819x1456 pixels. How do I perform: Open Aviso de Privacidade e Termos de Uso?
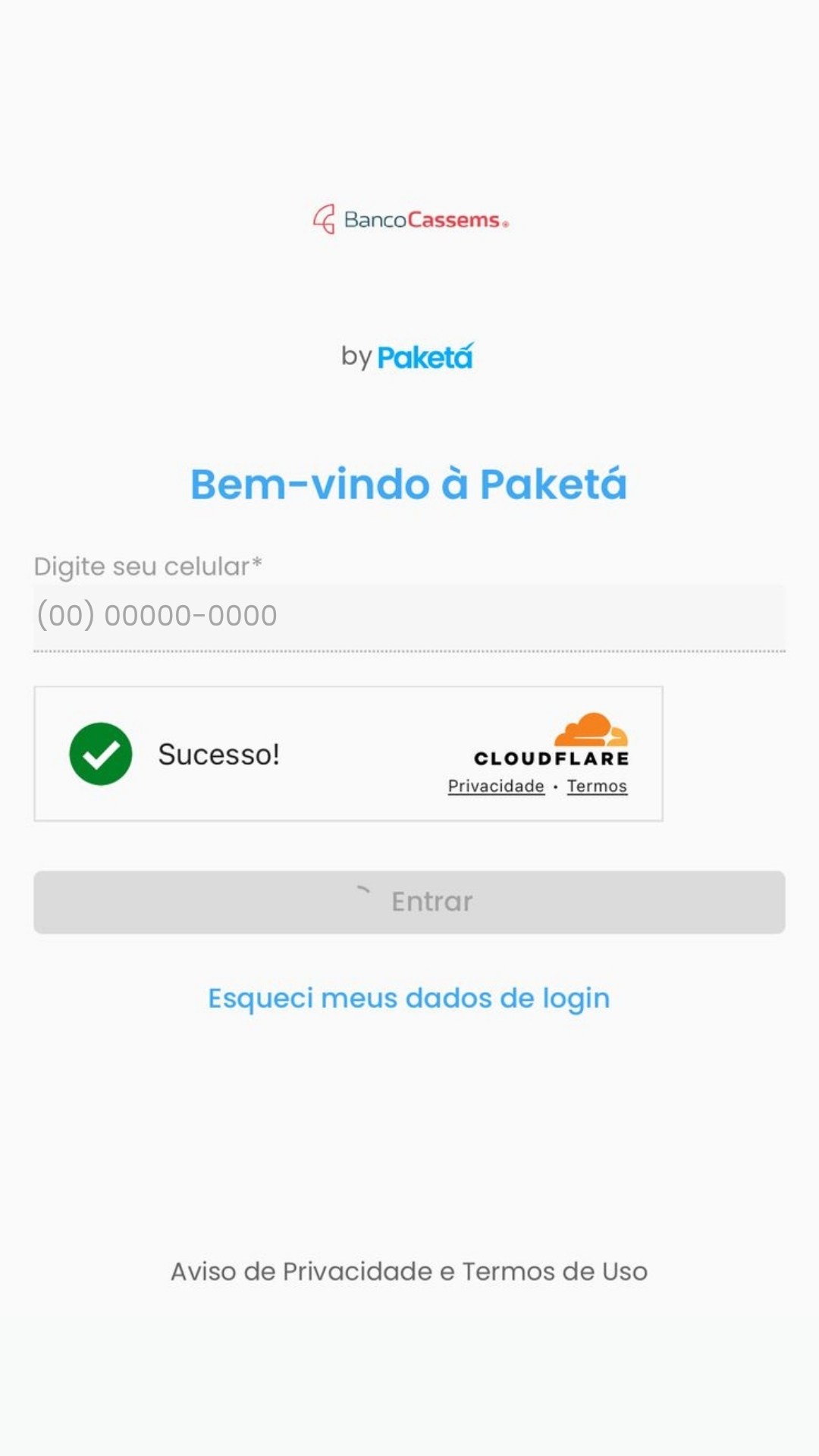click(409, 1272)
